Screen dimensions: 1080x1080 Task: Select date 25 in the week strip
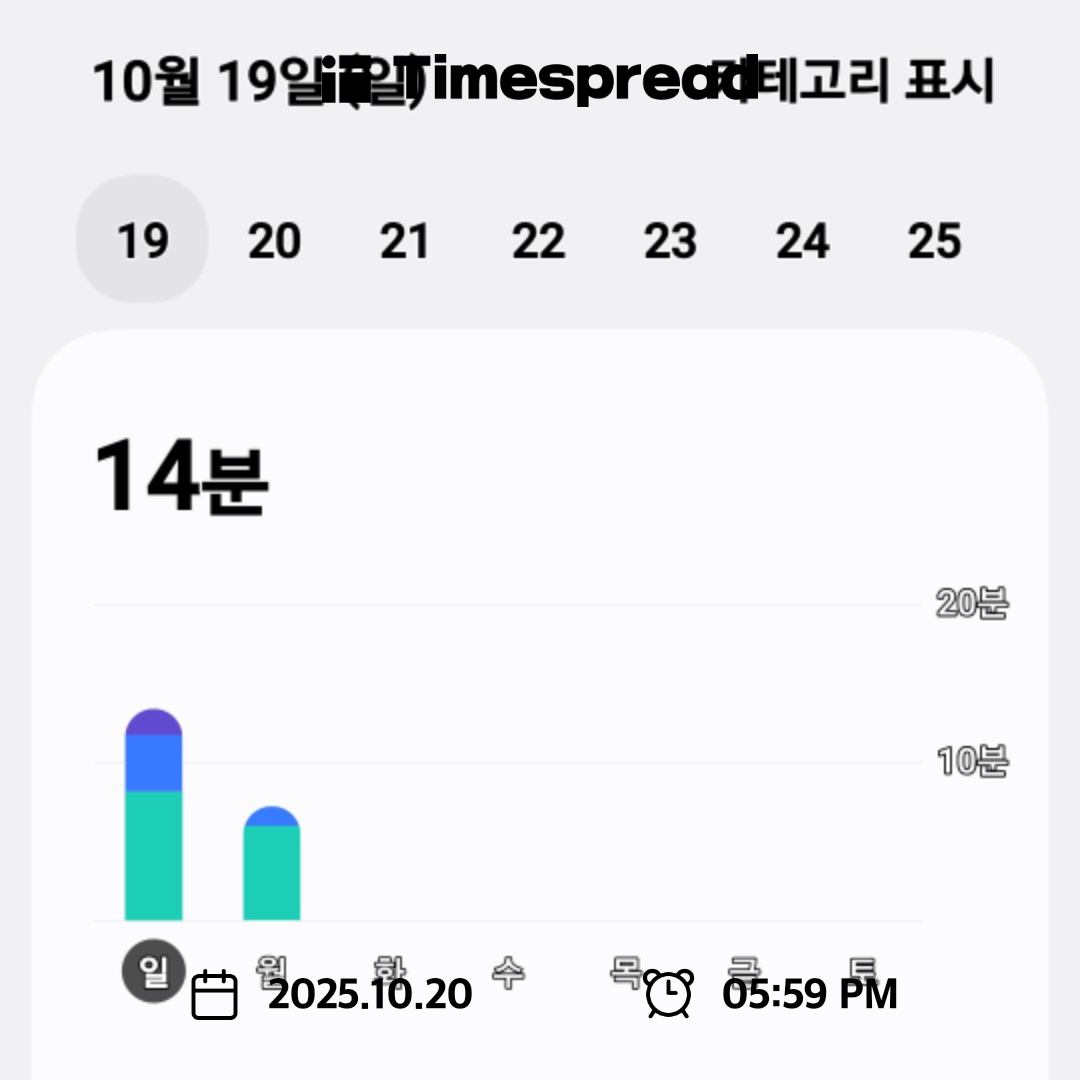pyautogui.click(x=935, y=240)
